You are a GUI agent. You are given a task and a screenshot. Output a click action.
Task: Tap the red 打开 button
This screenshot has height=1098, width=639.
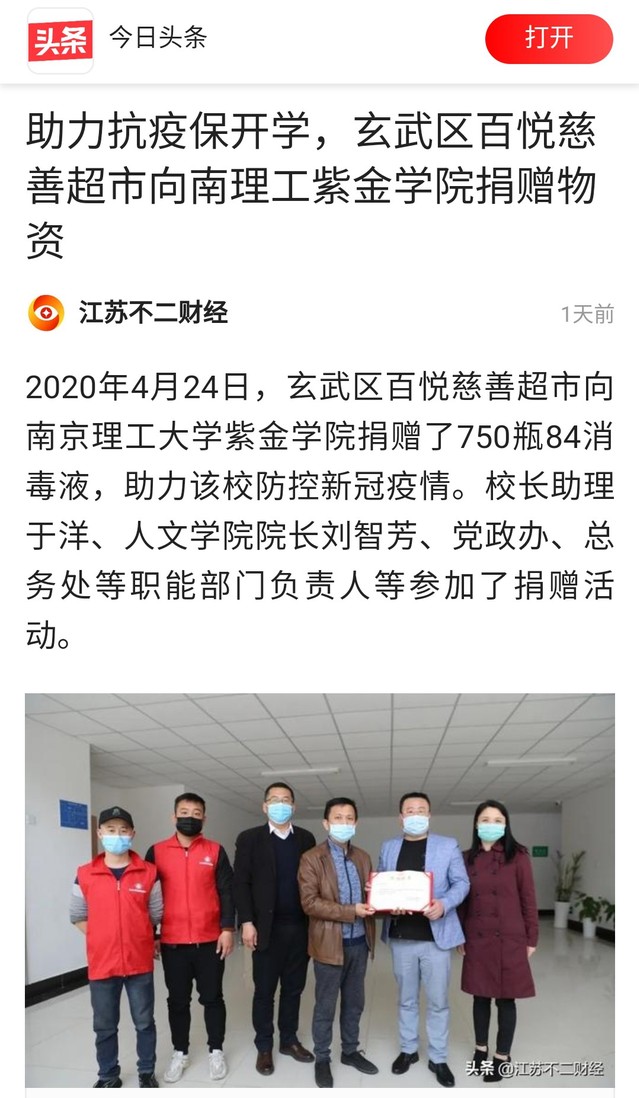(x=548, y=39)
